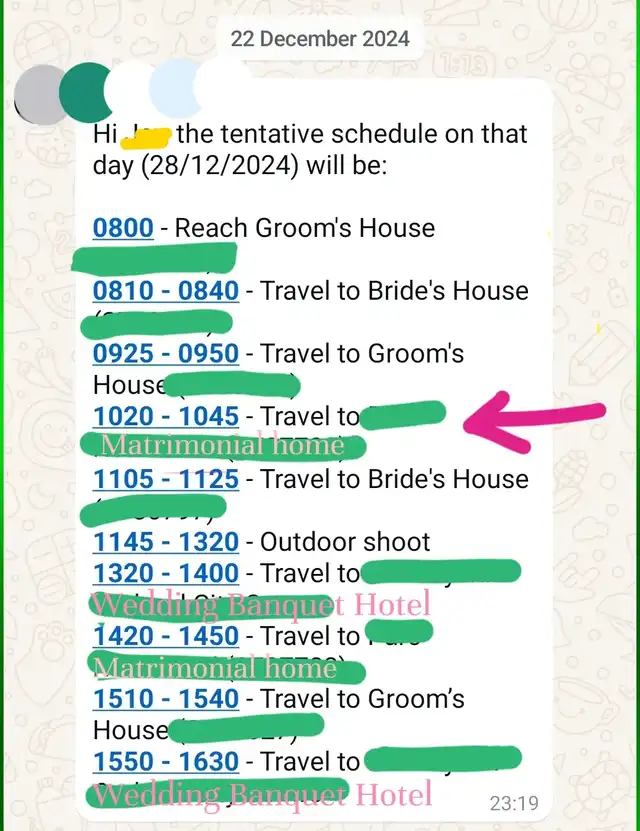Viewport: 640px width, 831px height.
Task: Open the 0810 - 0840 time link
Action: point(166,291)
